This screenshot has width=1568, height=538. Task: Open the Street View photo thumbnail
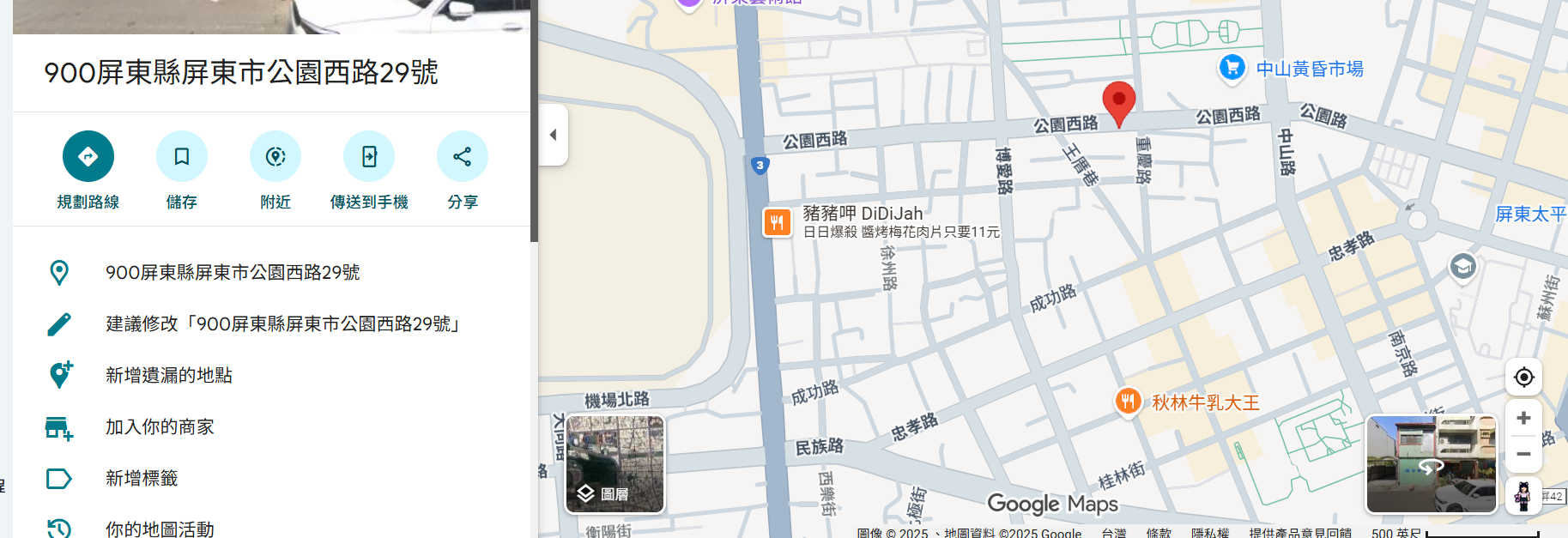point(1431,464)
